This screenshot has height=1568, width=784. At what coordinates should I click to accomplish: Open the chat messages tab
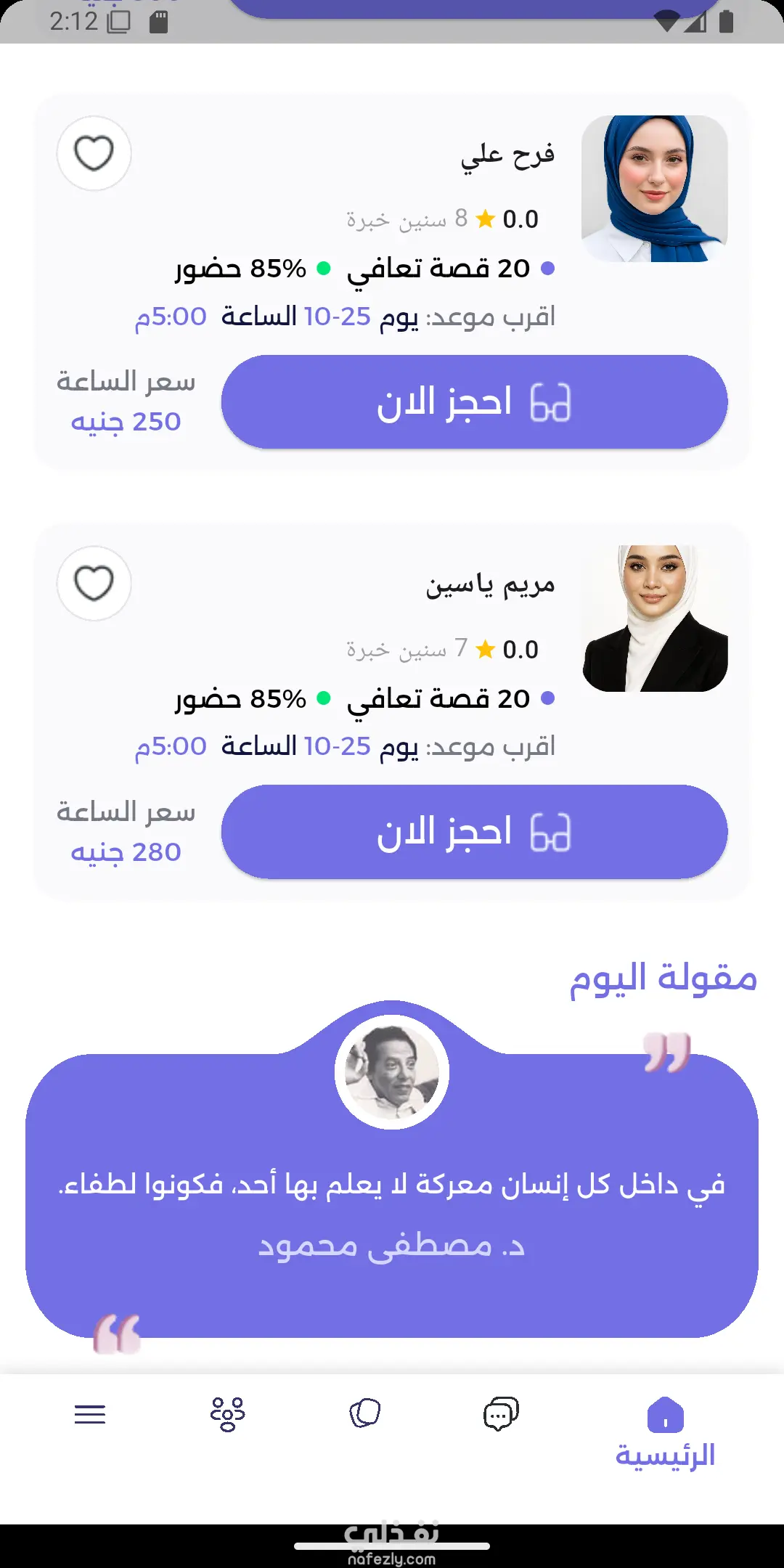tap(501, 1414)
